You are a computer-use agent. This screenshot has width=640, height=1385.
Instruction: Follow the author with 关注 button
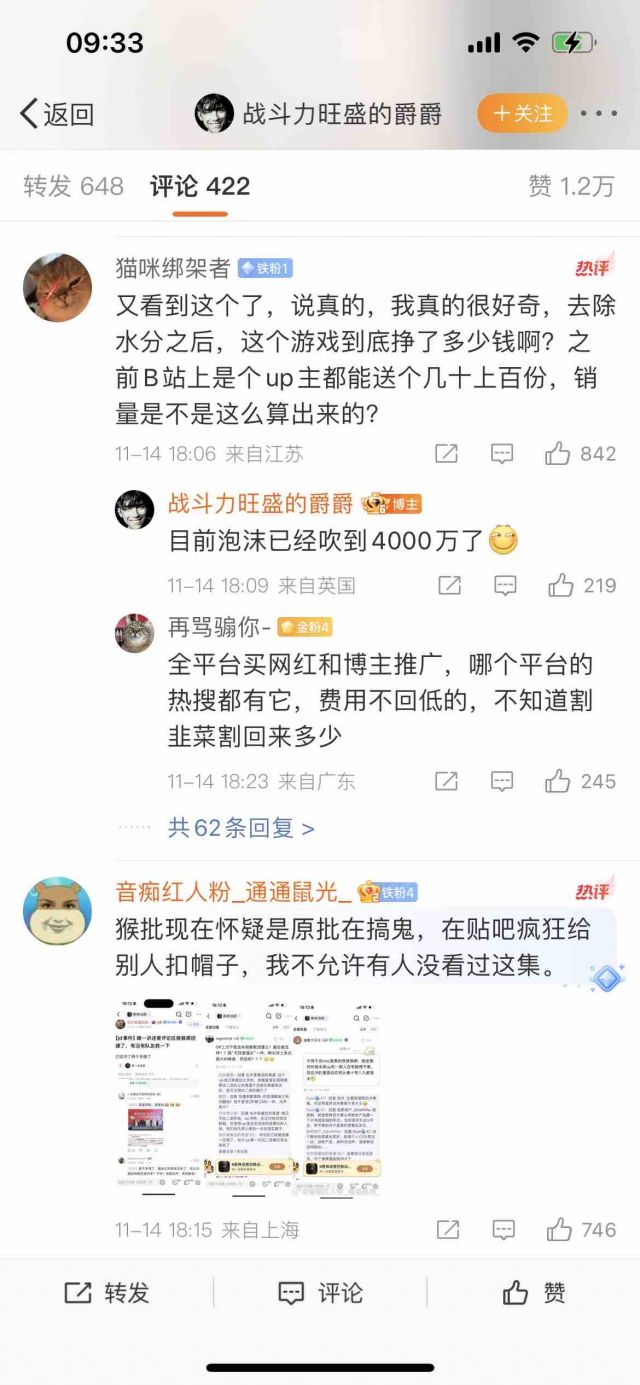click(x=522, y=114)
